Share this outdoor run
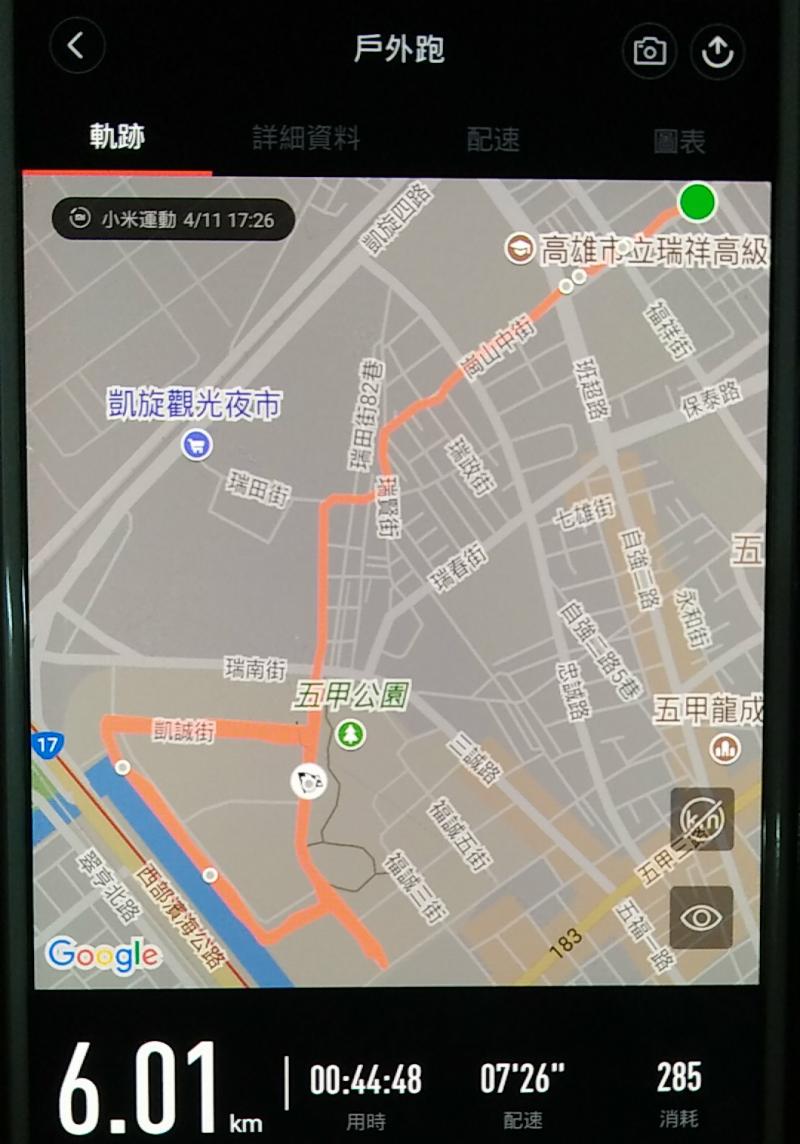 (717, 51)
